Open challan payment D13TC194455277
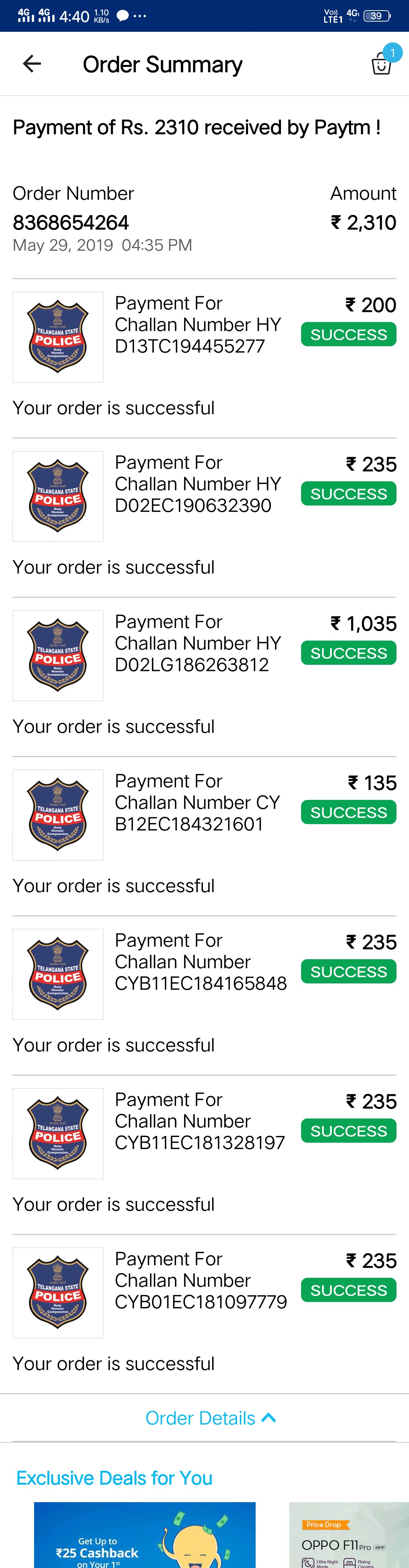The width and height of the screenshot is (409, 1568). (197, 324)
